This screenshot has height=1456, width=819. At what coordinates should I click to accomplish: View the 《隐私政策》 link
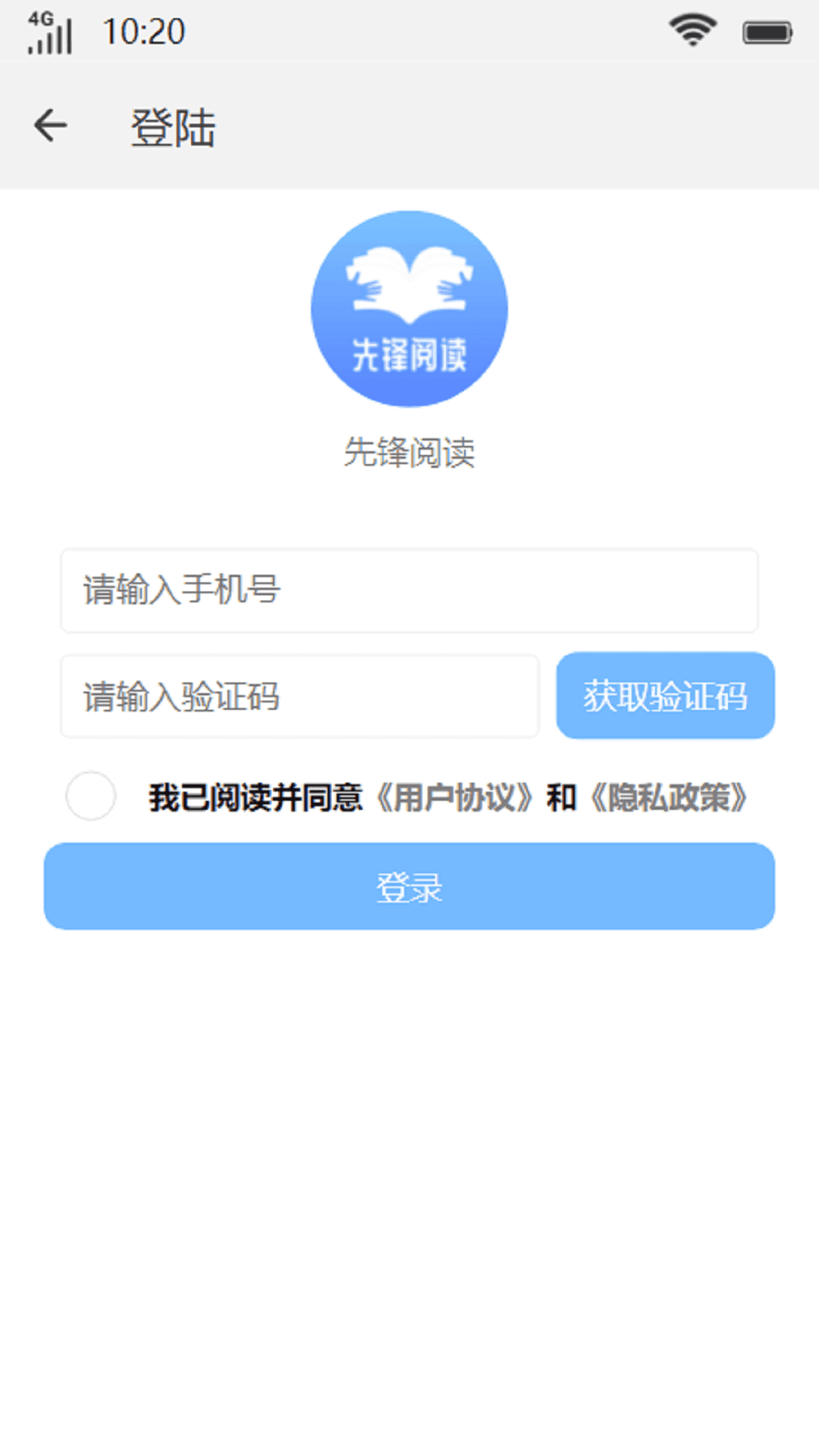(x=669, y=798)
